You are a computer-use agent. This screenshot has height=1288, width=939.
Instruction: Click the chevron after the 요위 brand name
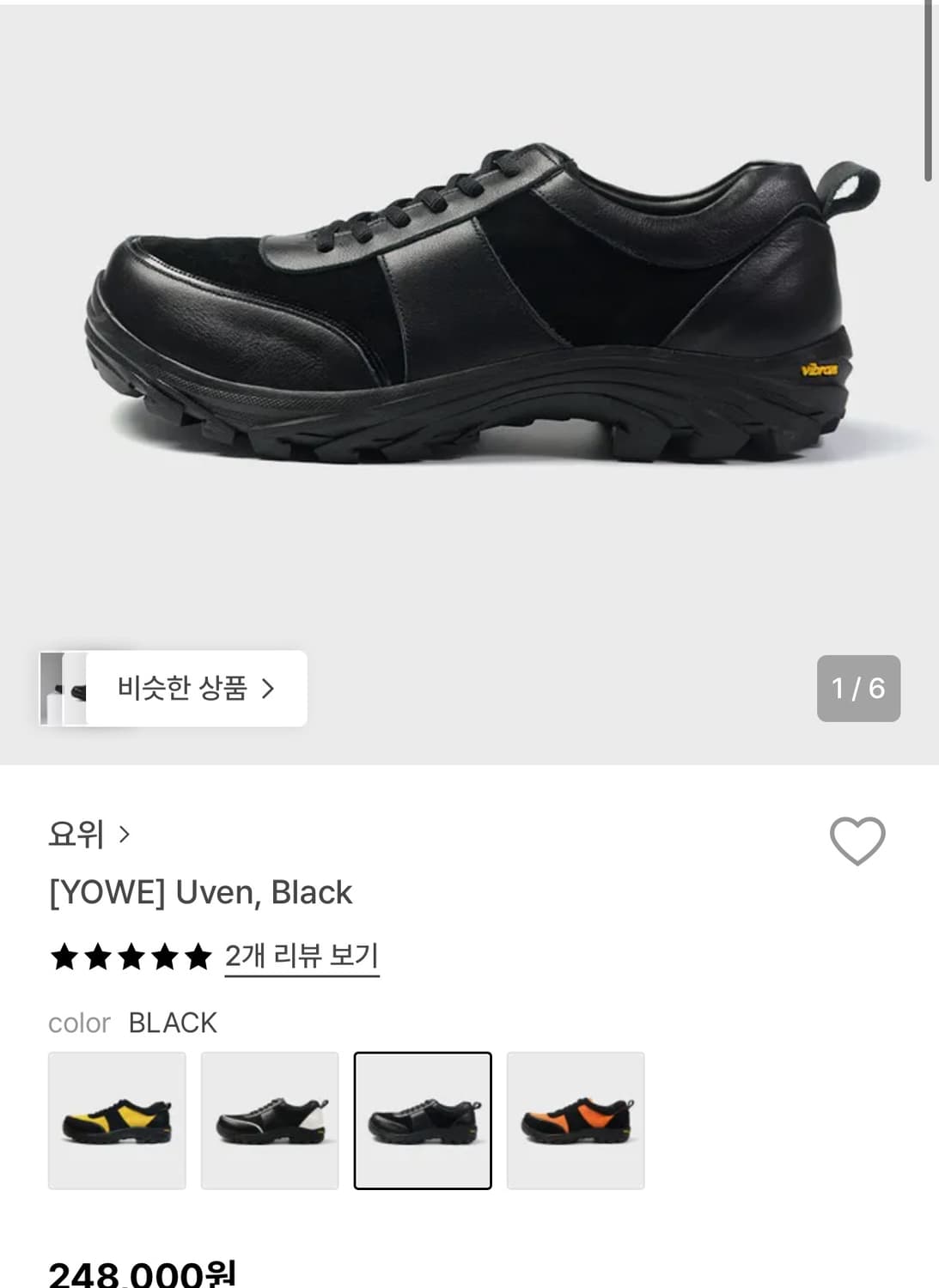coord(123,832)
